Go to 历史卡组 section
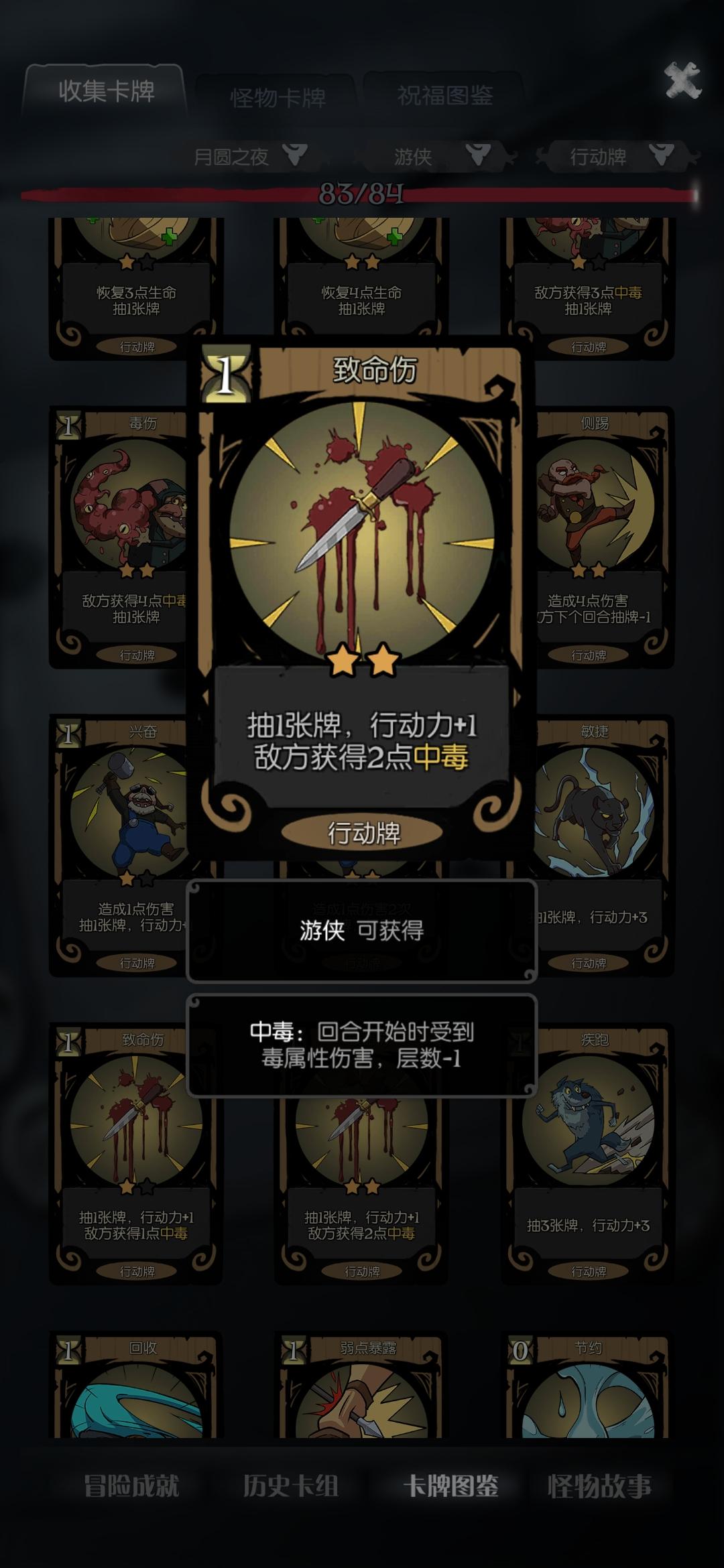The width and height of the screenshot is (724, 1568). [290, 1486]
